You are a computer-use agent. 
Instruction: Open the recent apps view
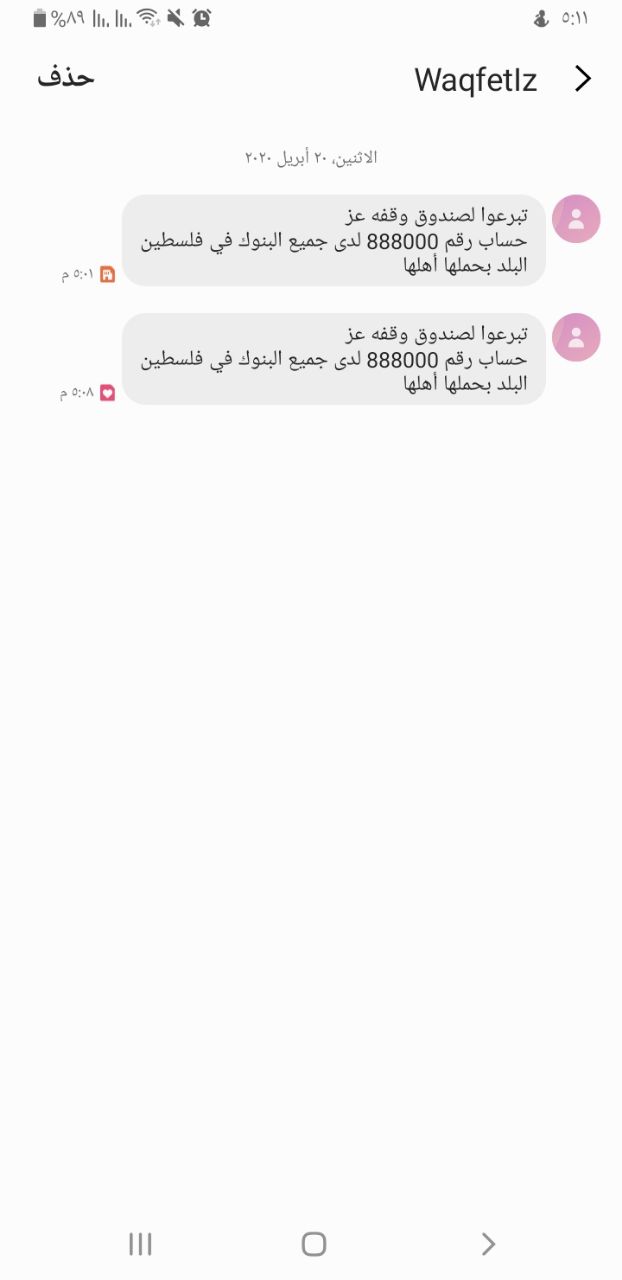click(140, 1243)
